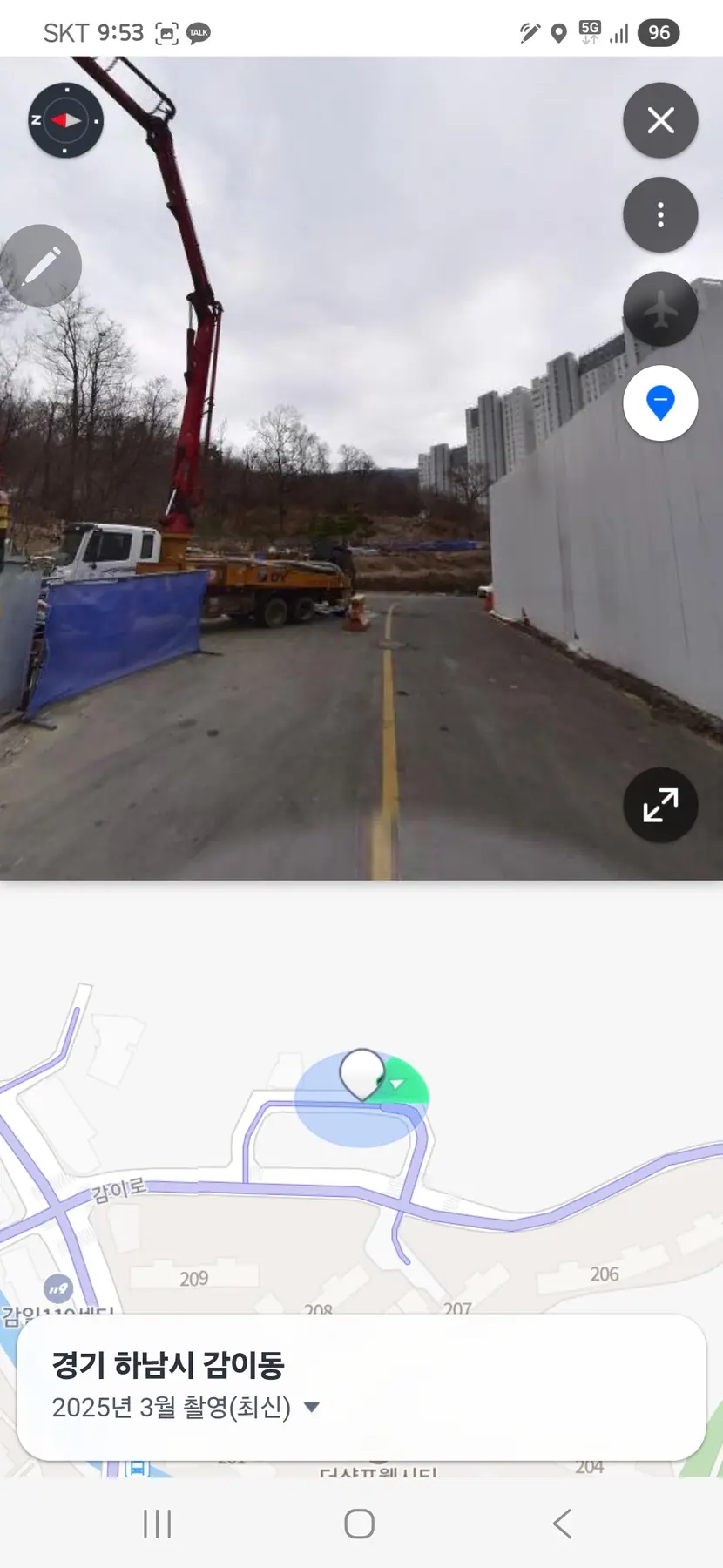Expand street view to full screen
The height and width of the screenshot is (1568, 723).
pos(660,805)
